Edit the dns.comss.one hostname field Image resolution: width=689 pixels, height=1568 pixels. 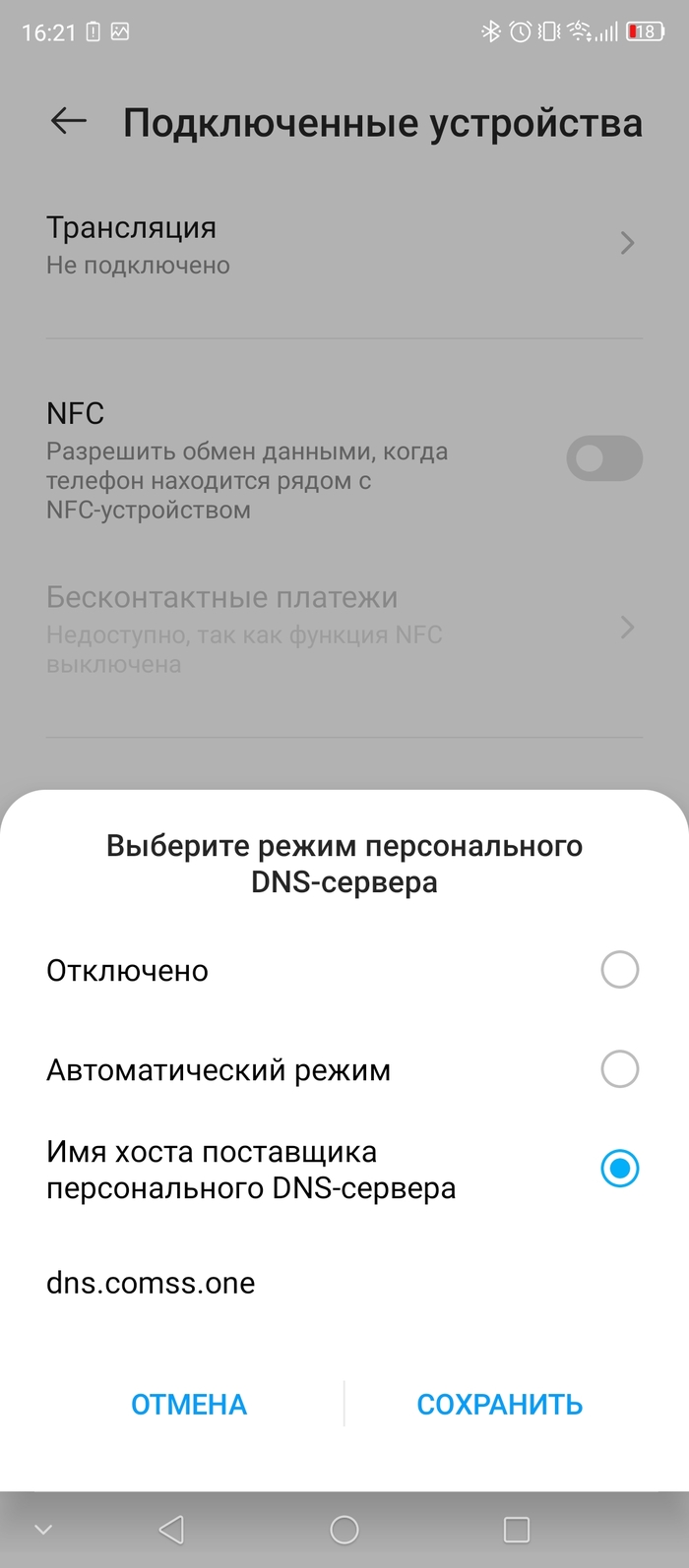(295, 1283)
